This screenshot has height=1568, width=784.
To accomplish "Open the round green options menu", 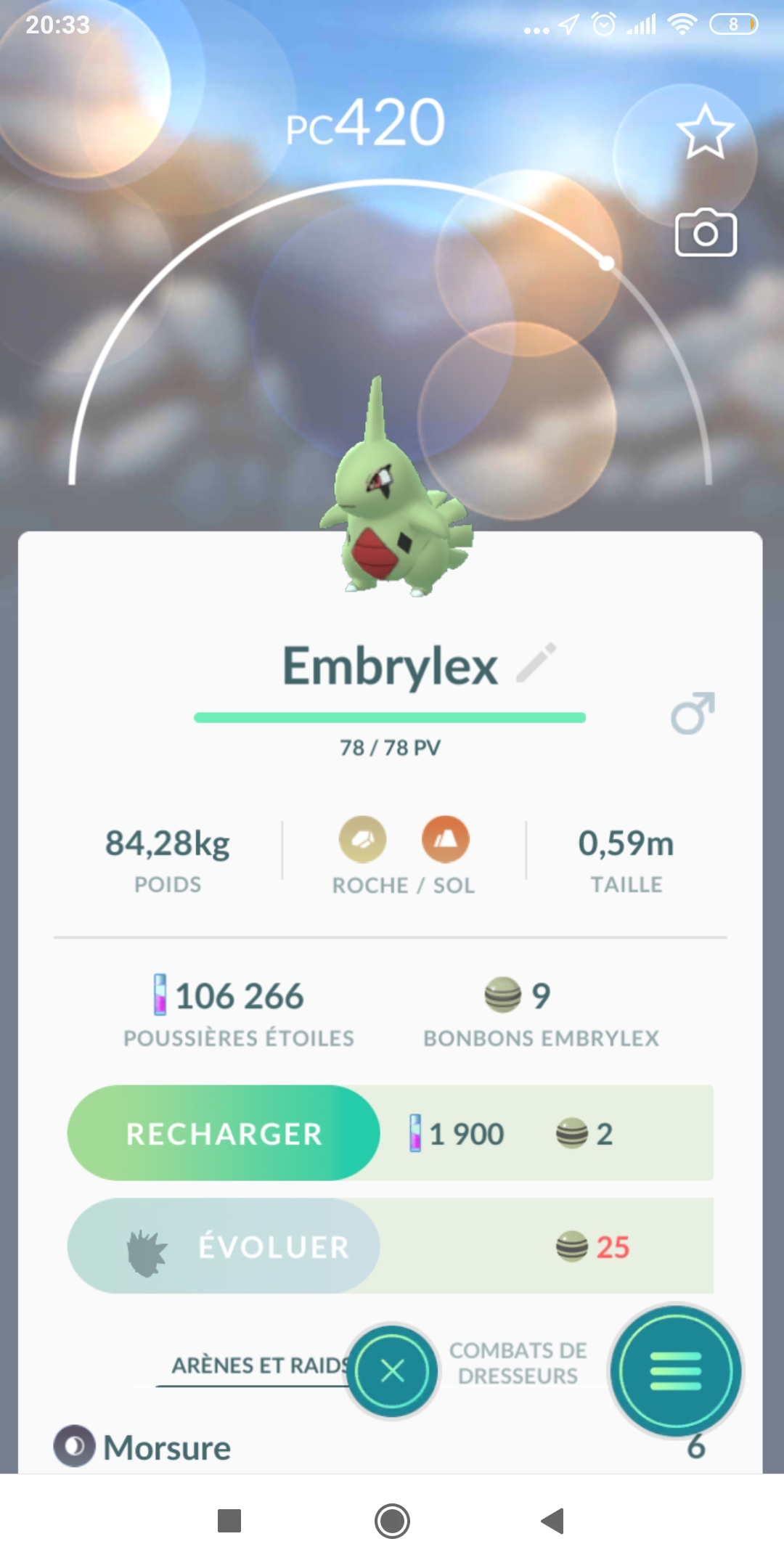I will pos(676,1371).
